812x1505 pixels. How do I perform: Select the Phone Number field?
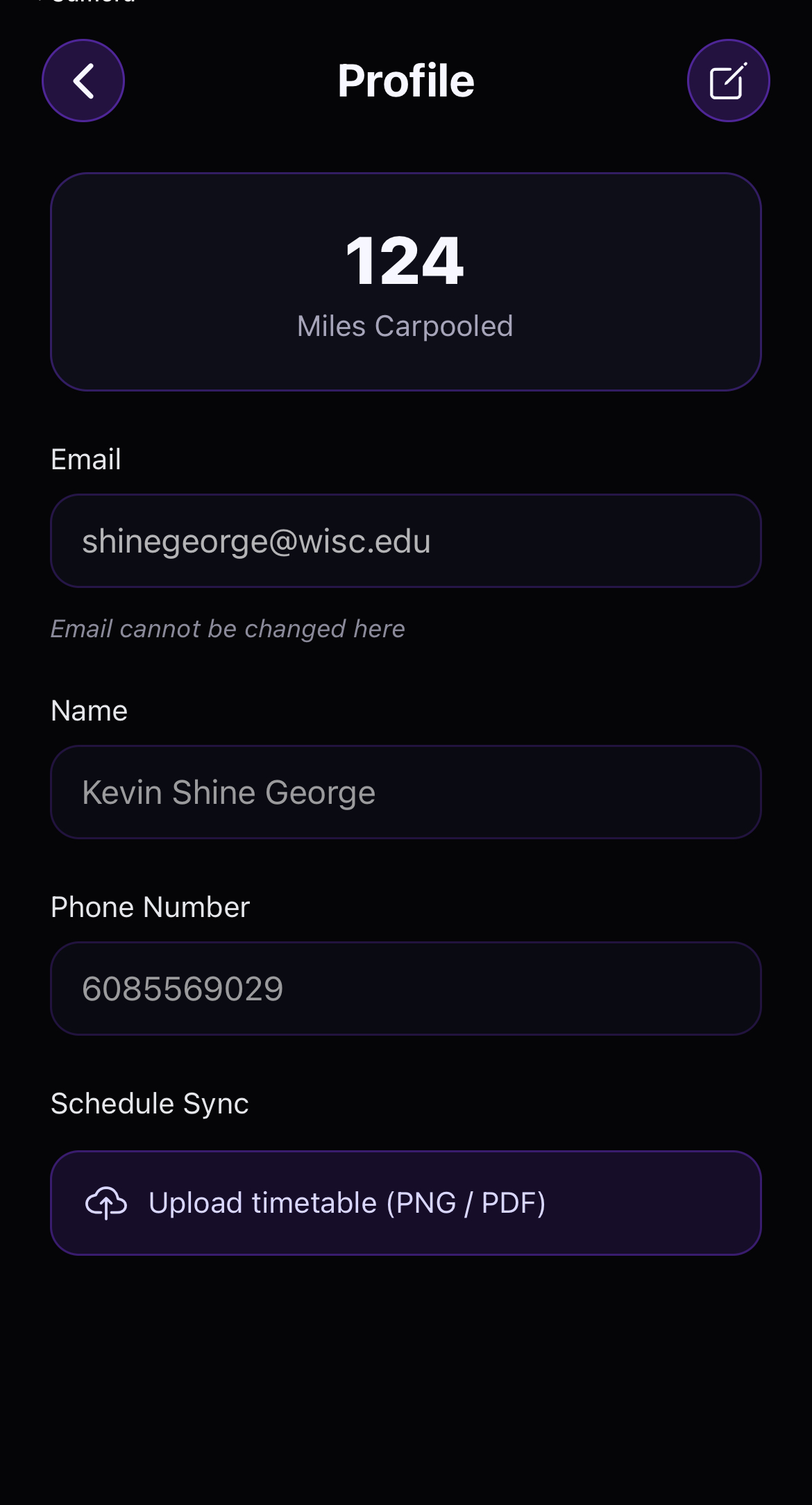coord(405,989)
